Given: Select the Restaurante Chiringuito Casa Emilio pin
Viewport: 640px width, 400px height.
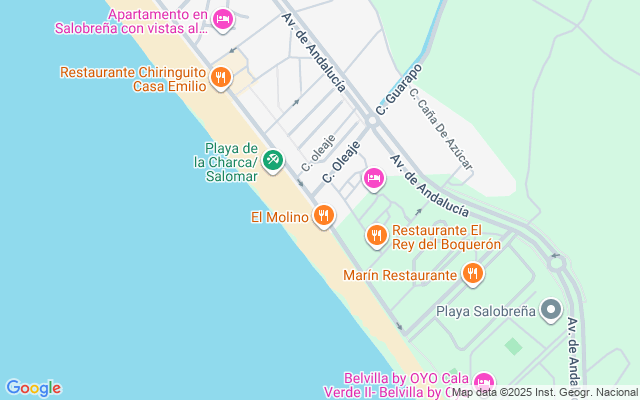Looking at the screenshot, I should [222, 77].
